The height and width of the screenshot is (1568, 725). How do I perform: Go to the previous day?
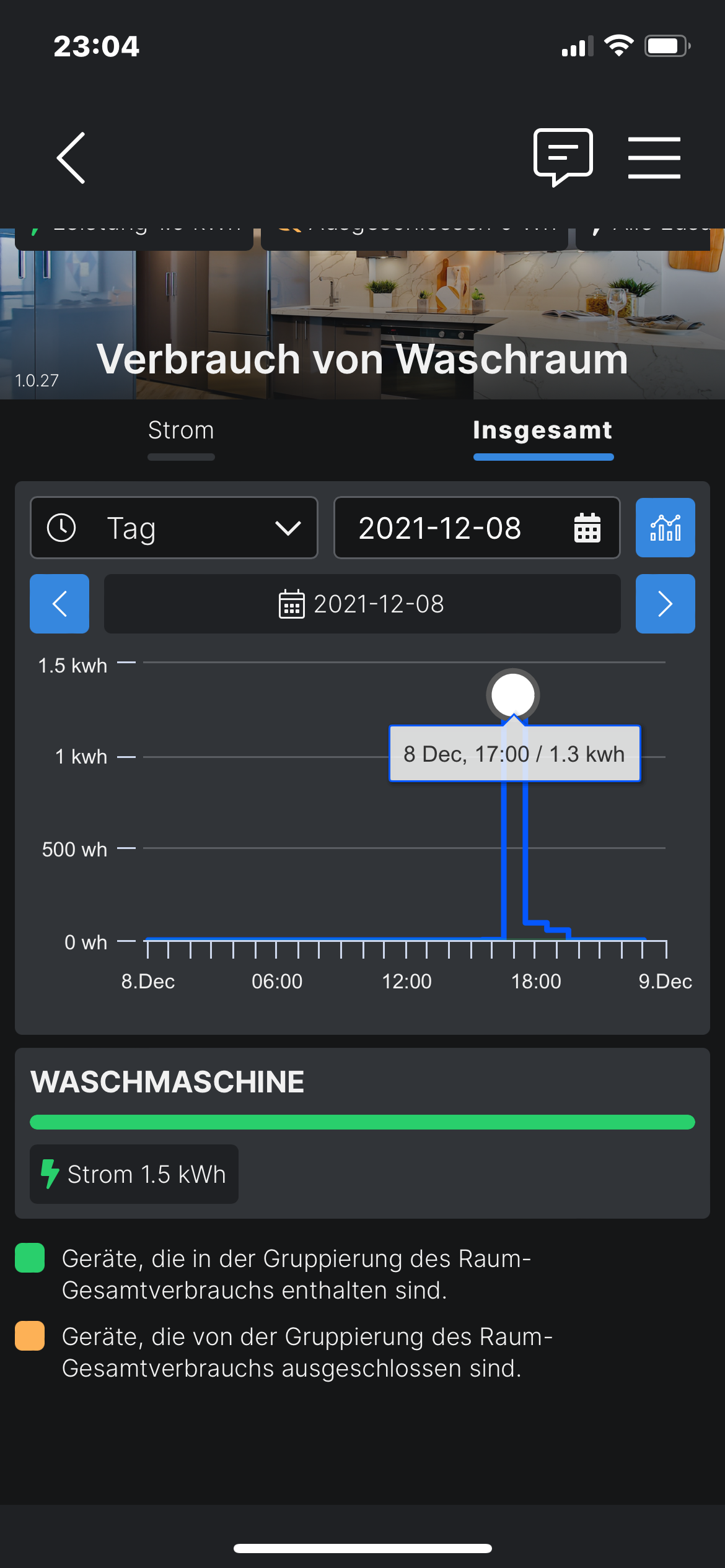coord(59,604)
